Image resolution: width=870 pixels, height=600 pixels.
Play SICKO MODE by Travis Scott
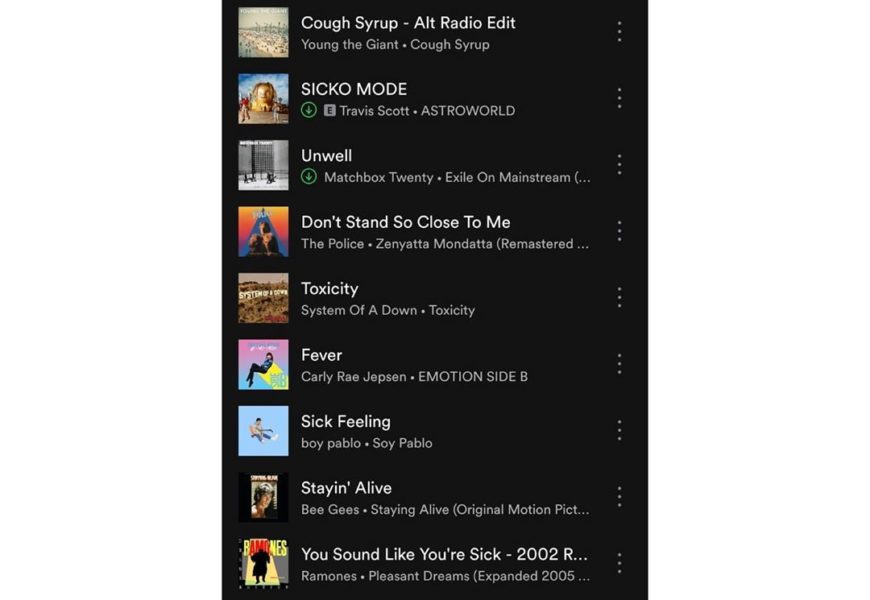click(354, 89)
